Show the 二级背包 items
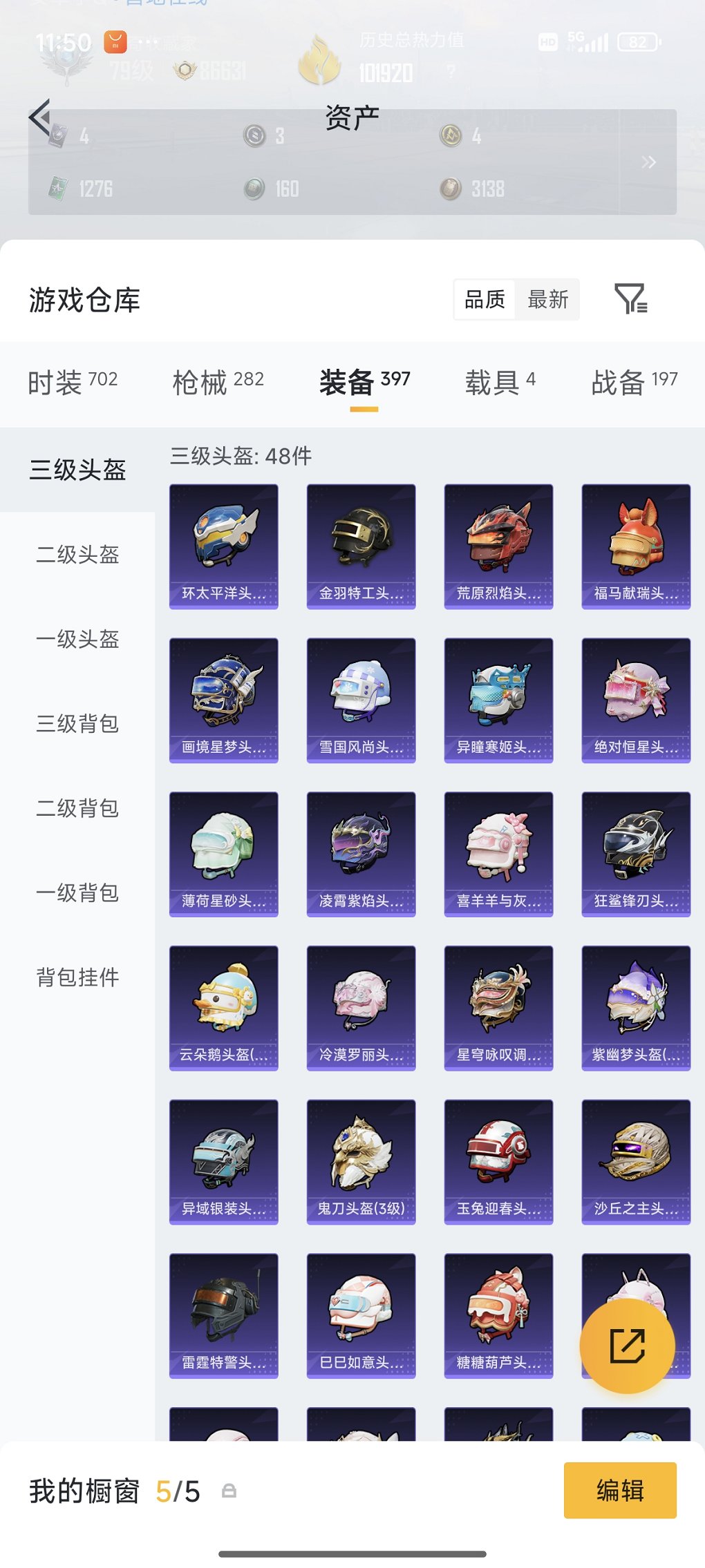This screenshot has width=705, height=1568. pos(77,807)
